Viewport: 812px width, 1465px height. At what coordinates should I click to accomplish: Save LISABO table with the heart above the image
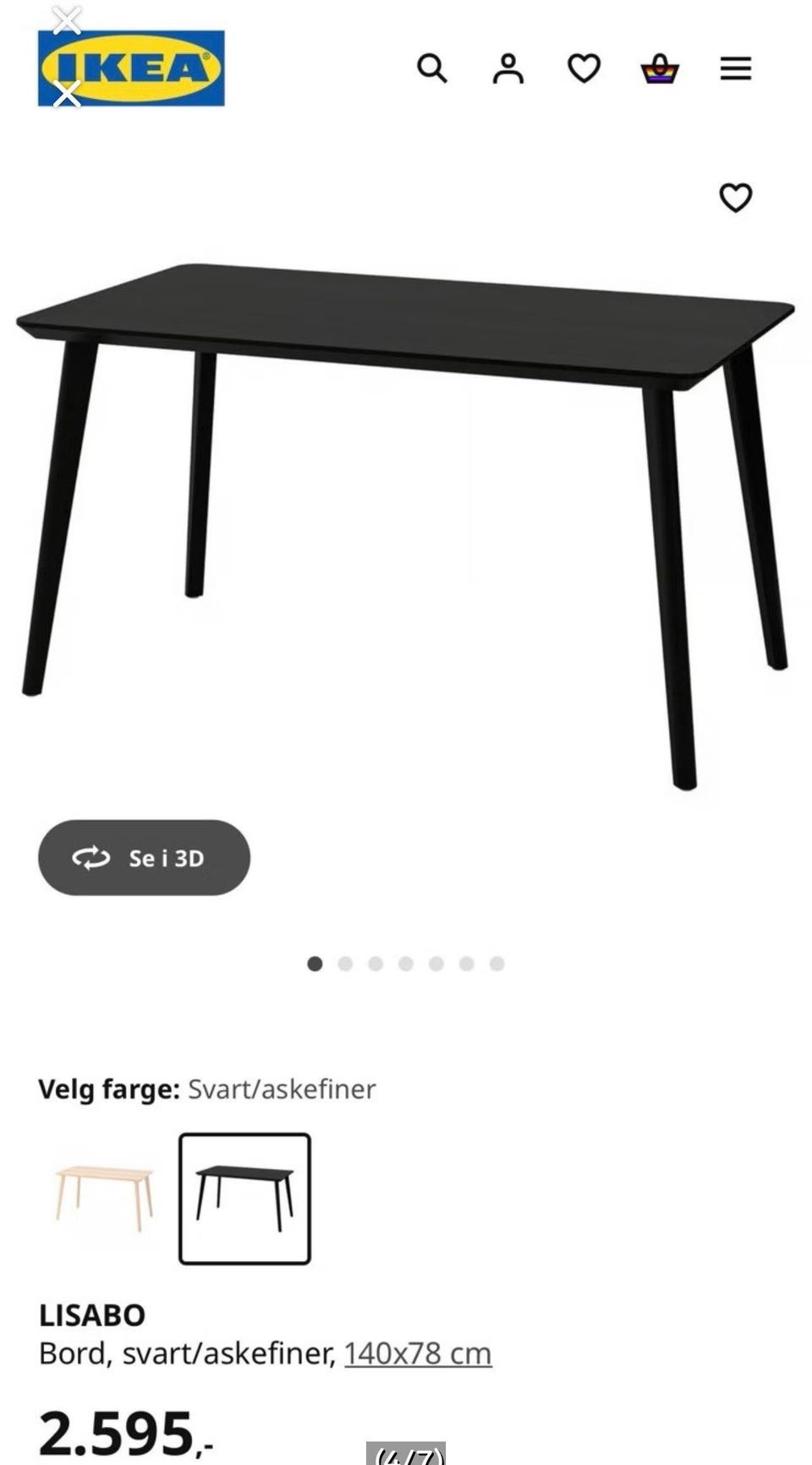[736, 198]
